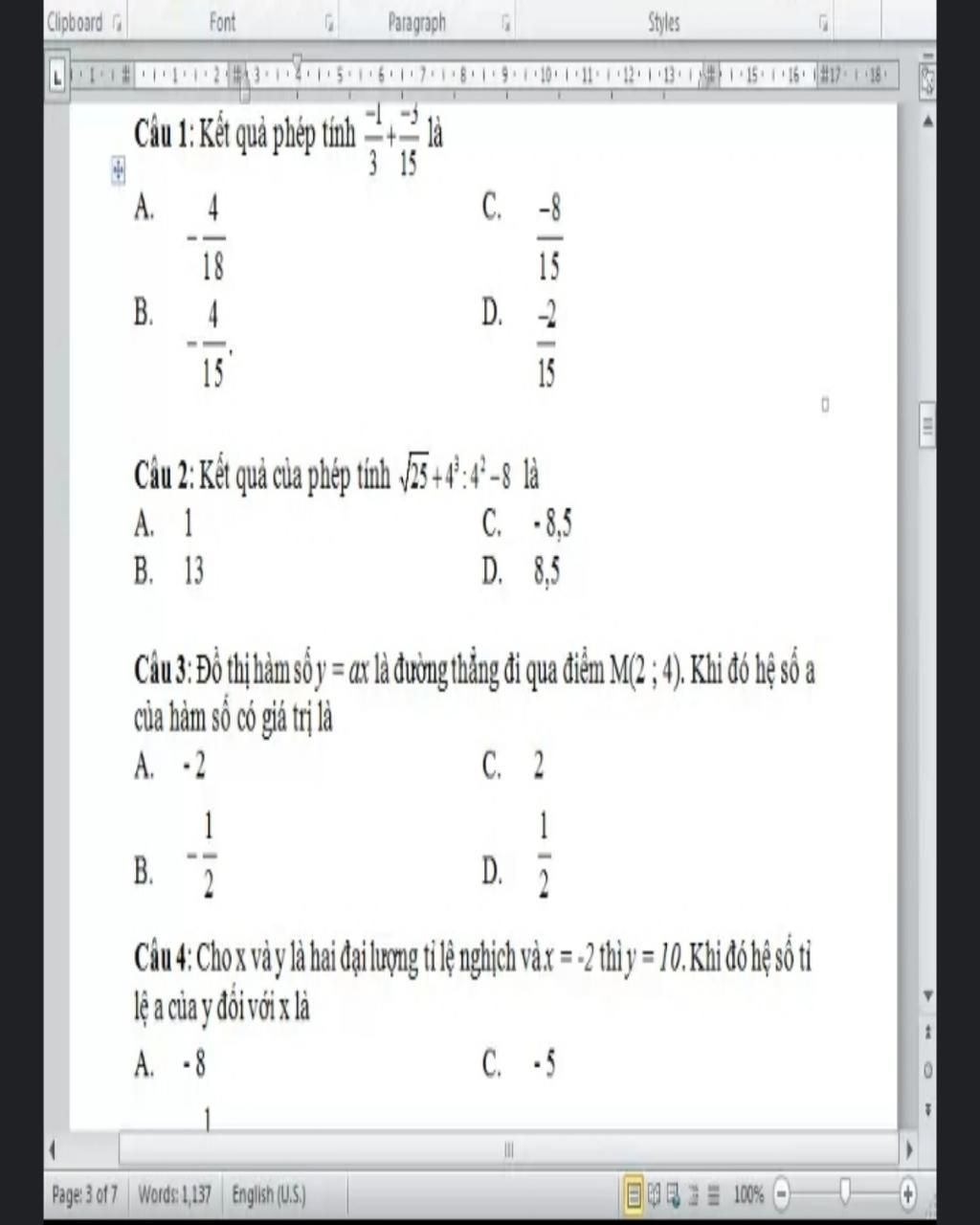Switch to Draft view
Screen dimensions: 980x1225
point(713,1194)
